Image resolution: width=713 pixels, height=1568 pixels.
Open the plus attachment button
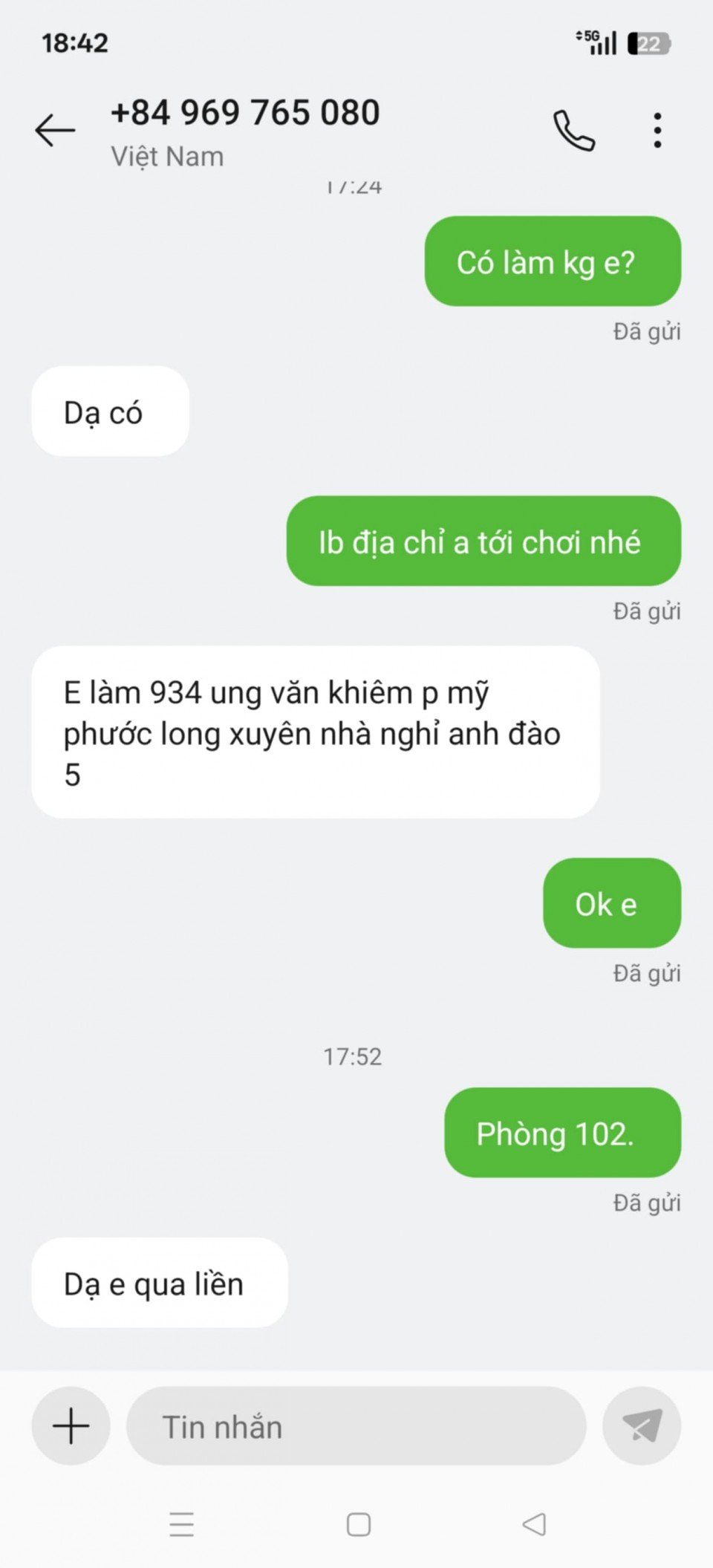pyautogui.click(x=71, y=1425)
